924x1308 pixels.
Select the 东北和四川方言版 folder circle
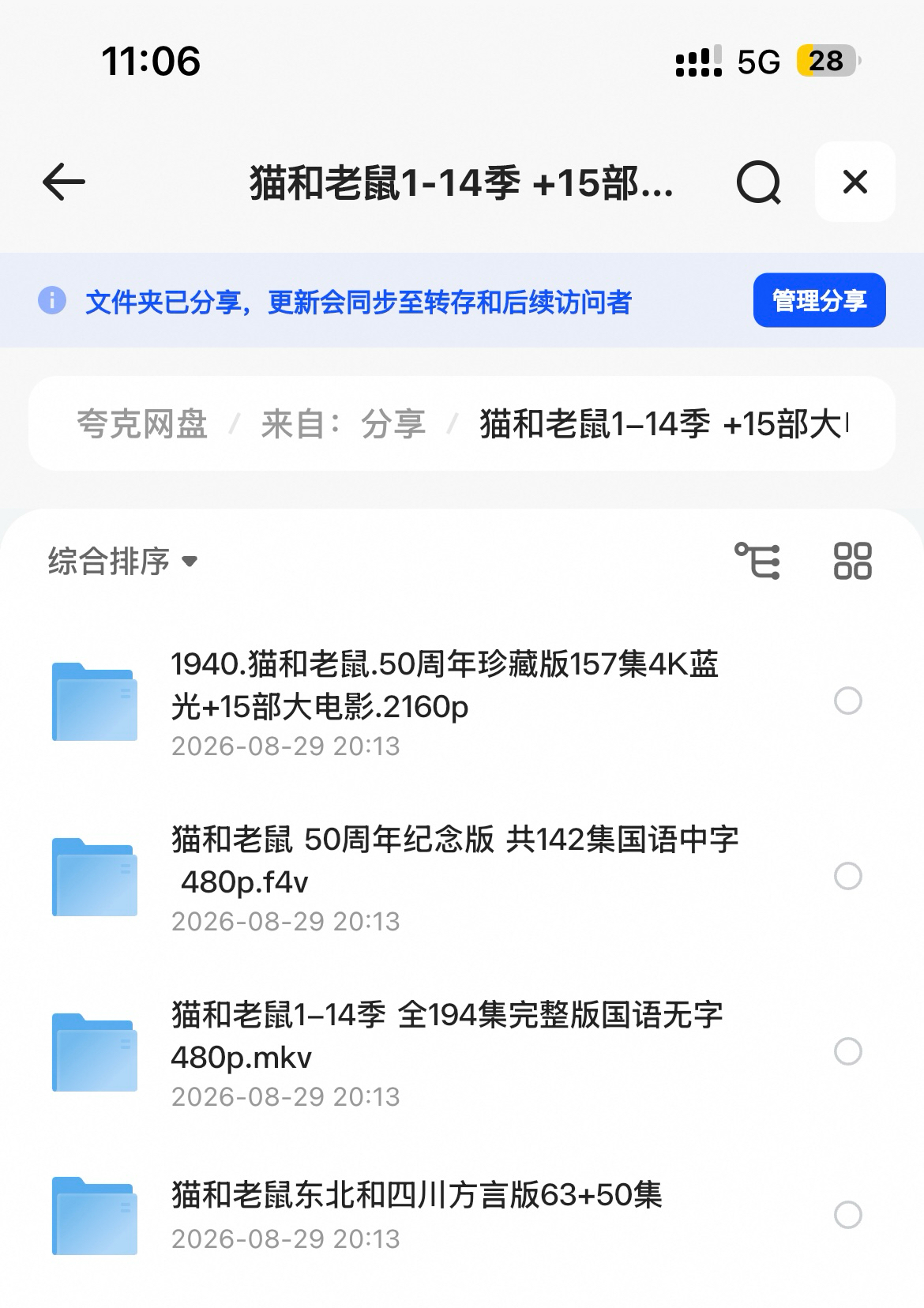848,1215
